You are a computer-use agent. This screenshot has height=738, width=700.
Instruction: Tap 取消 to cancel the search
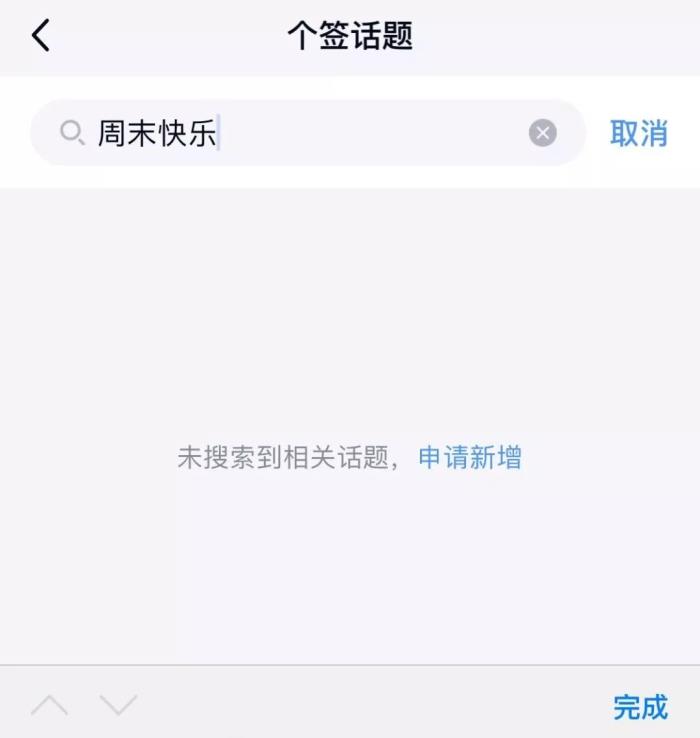pyautogui.click(x=638, y=133)
